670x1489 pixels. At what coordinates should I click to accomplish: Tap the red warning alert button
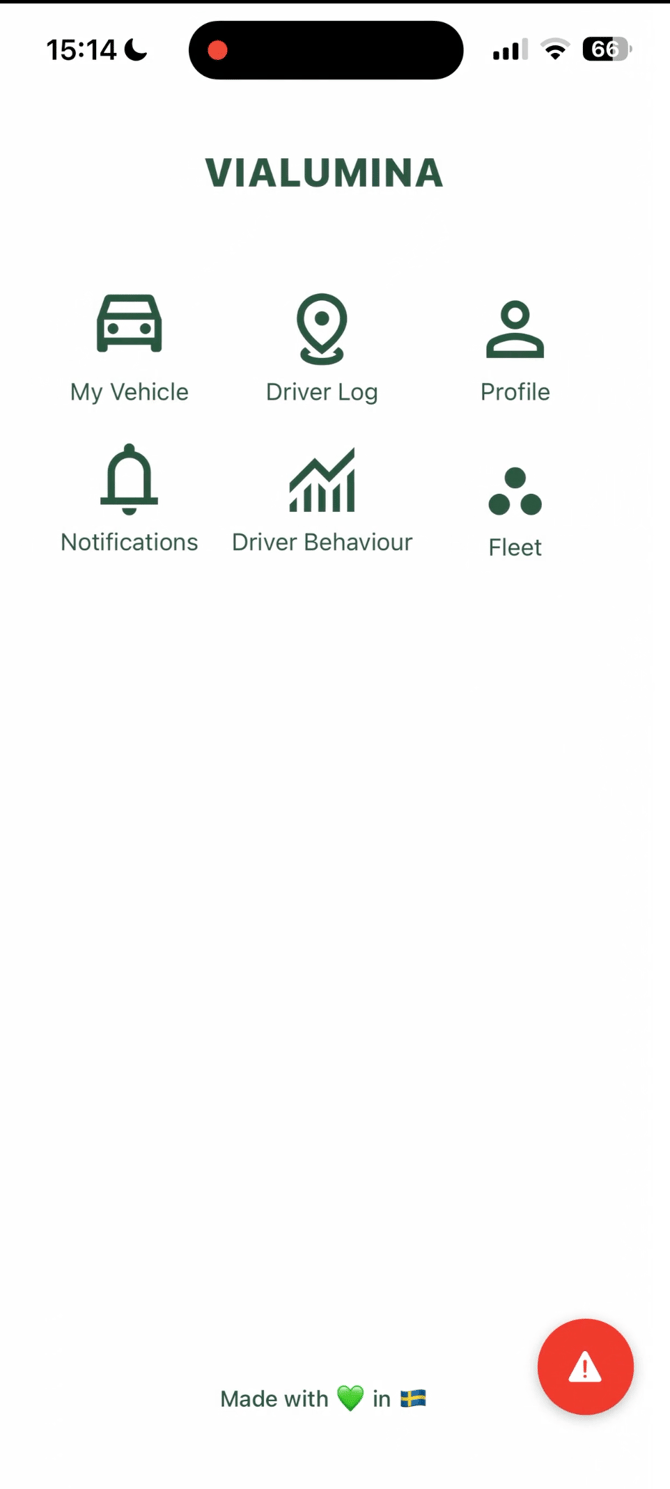(585, 1366)
